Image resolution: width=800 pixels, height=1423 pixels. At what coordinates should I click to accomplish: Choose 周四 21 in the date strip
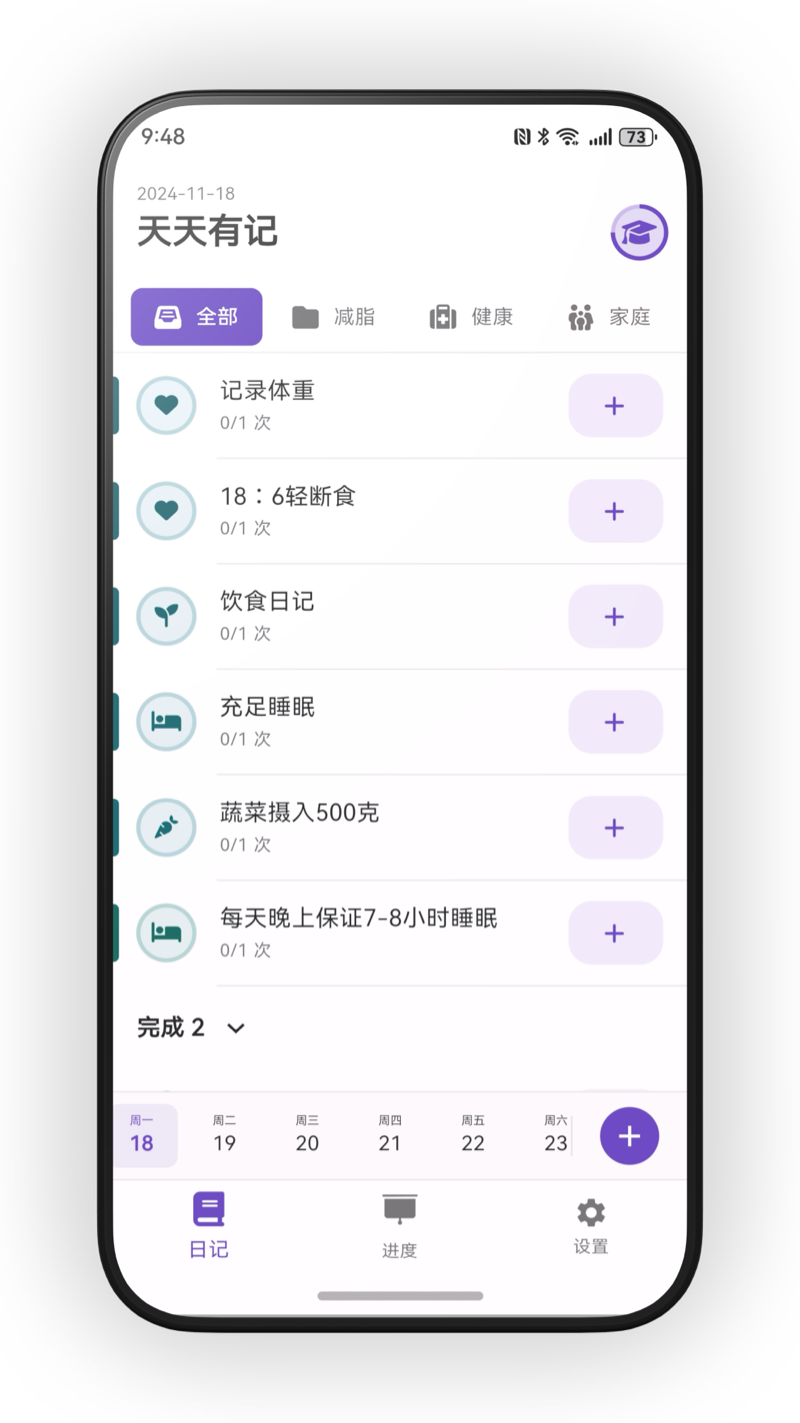390,1136
